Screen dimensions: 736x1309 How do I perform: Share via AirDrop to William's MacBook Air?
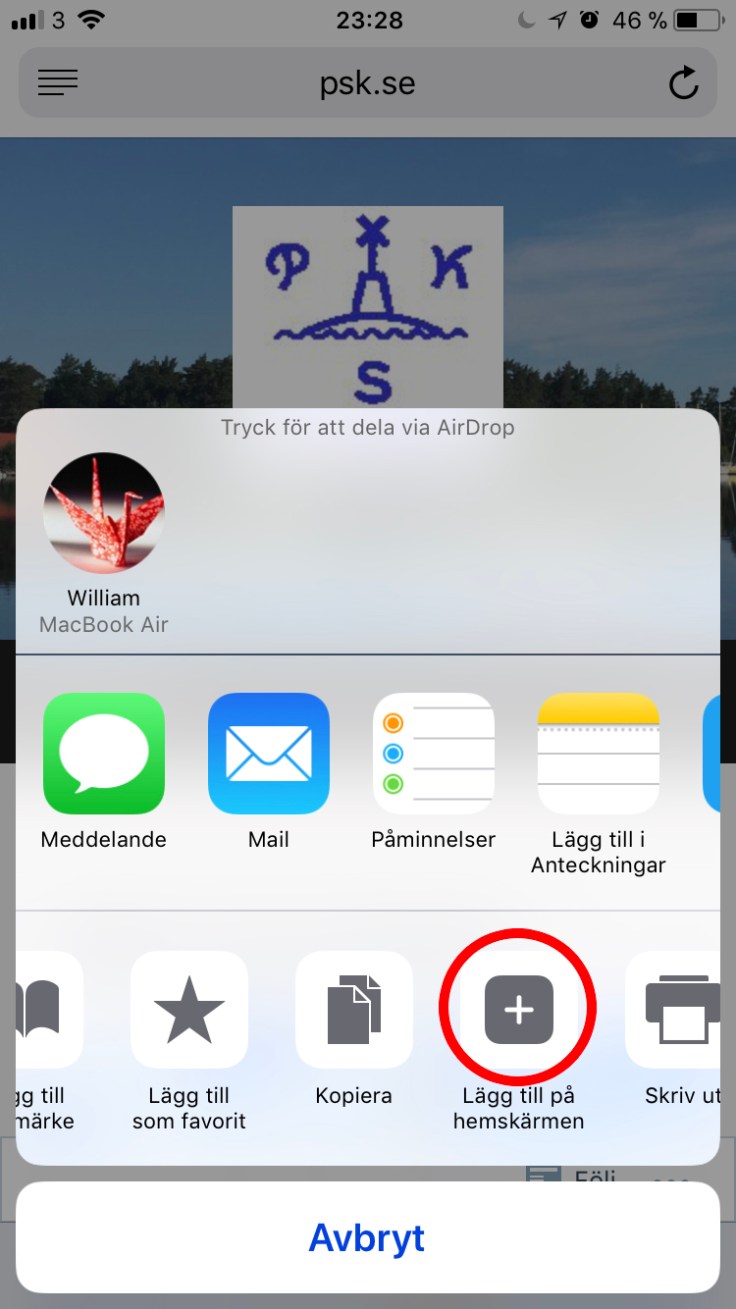104,513
